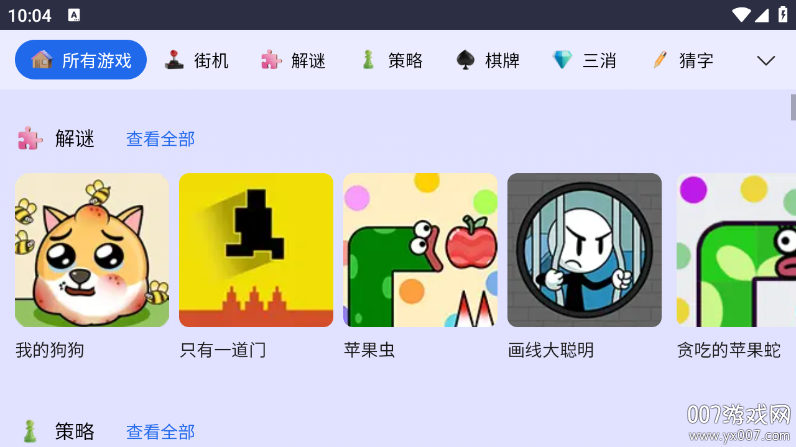Open the game 我的狗狗

[x=92, y=250]
